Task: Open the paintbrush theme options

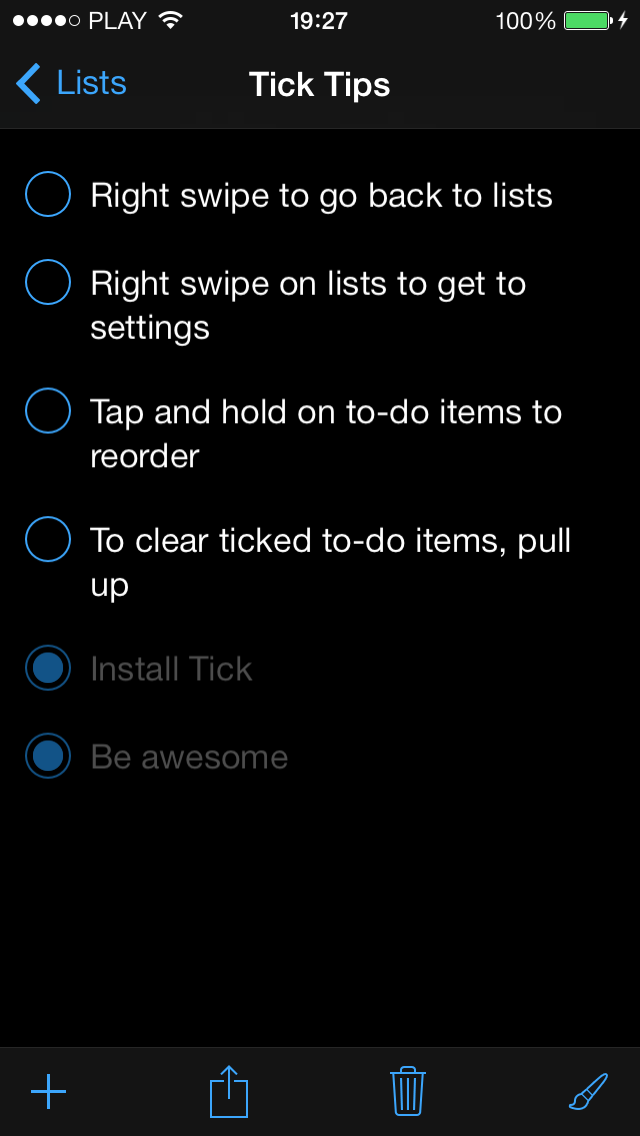Action: point(588,1091)
